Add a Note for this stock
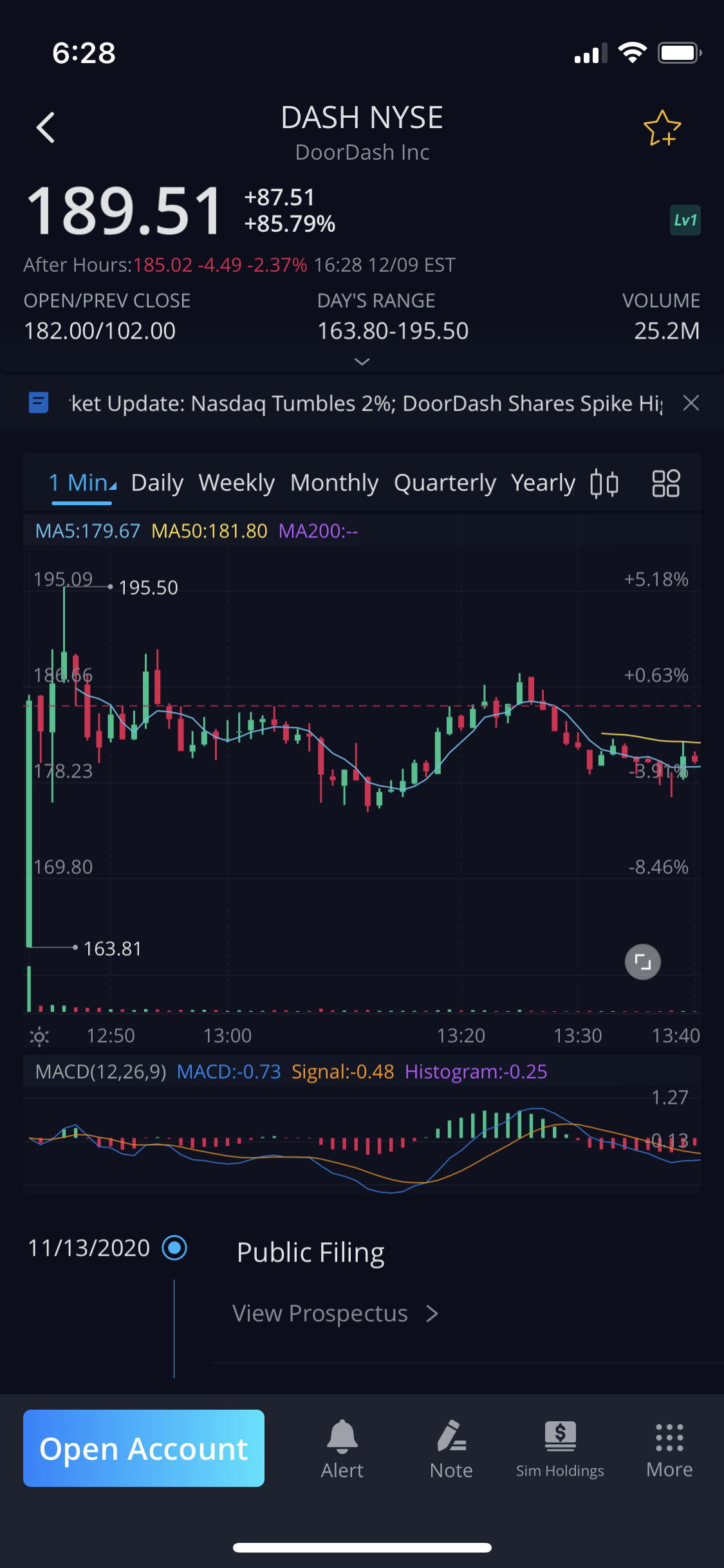The width and height of the screenshot is (724, 1568). click(451, 1448)
